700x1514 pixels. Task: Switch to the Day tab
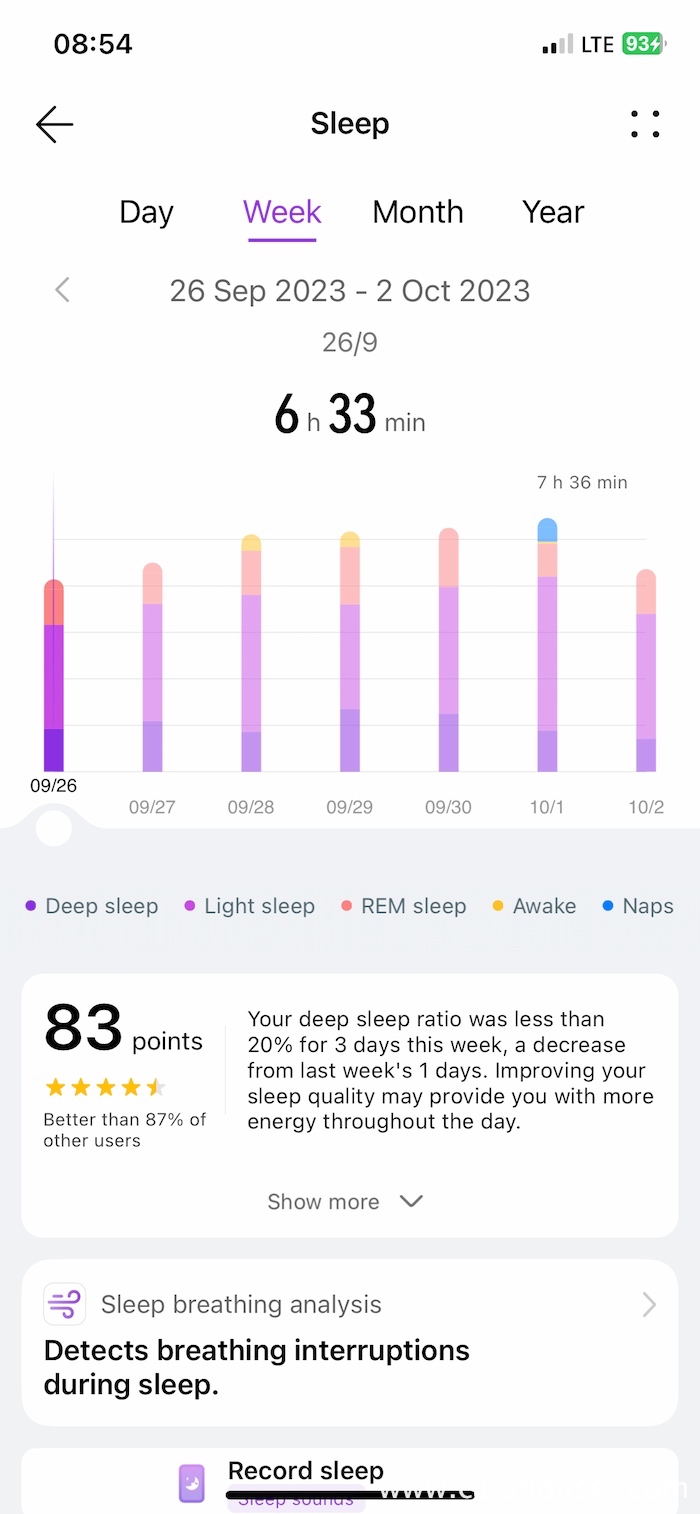coord(146,212)
